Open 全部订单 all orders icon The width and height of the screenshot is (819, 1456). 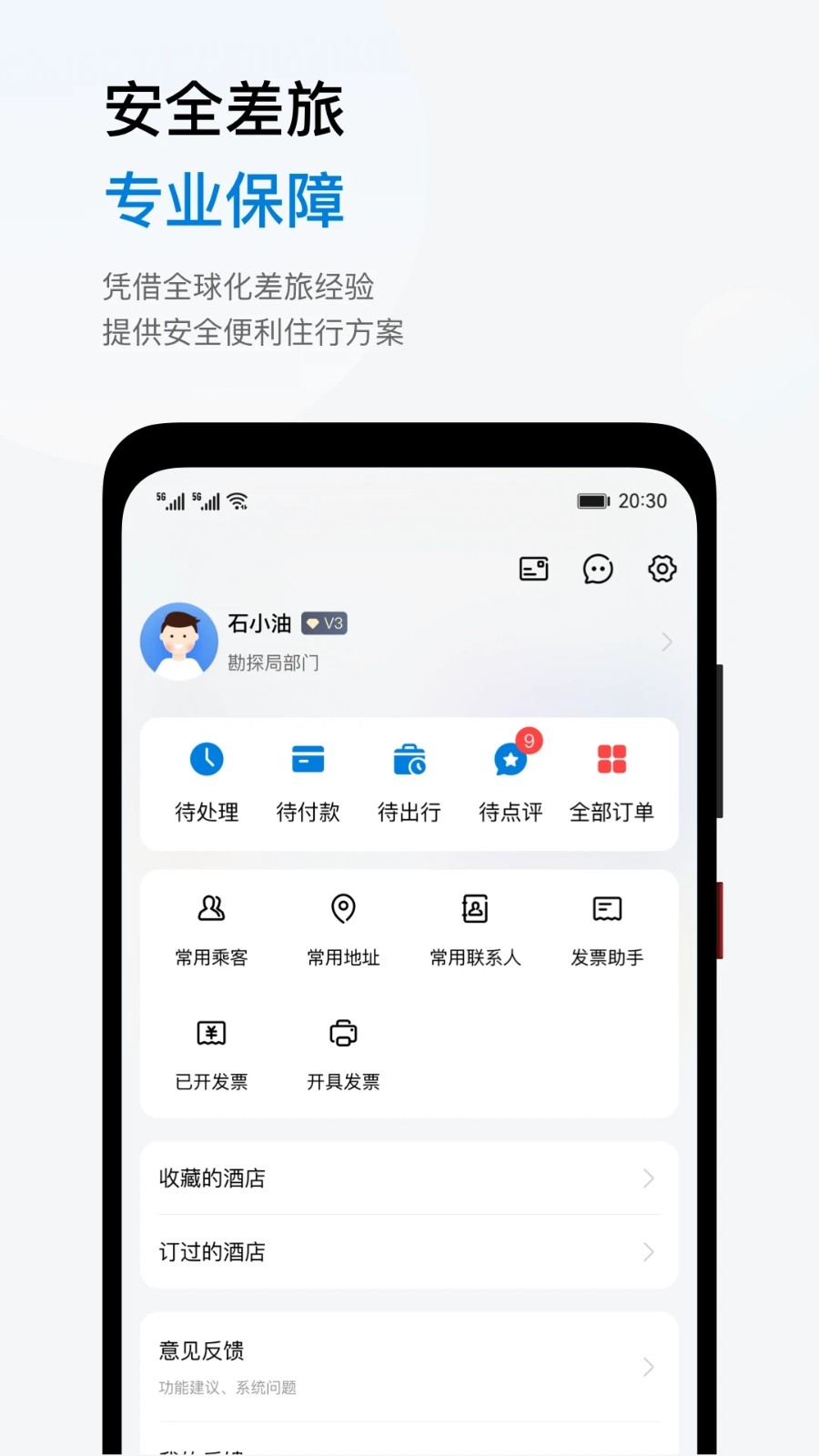pyautogui.click(x=612, y=781)
